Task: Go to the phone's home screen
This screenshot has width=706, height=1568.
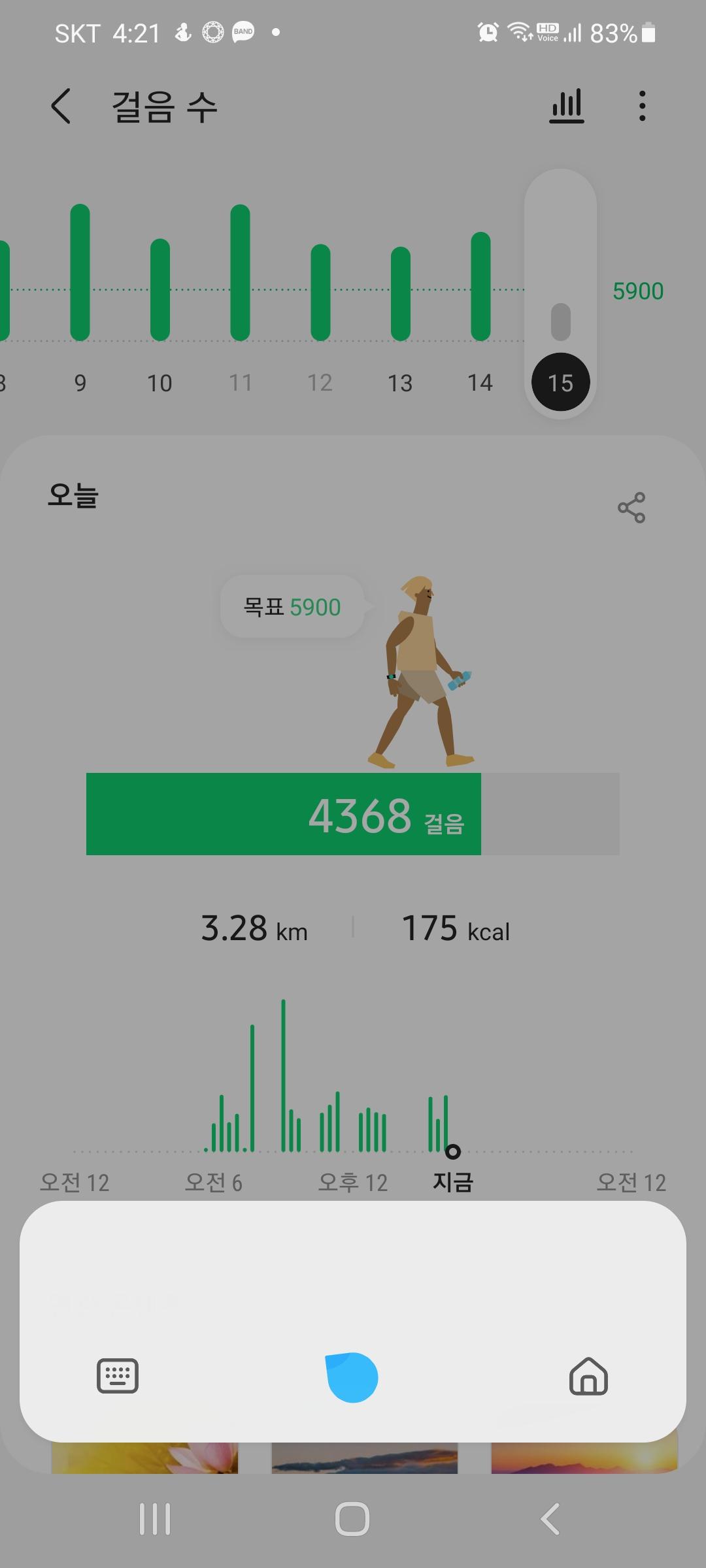Action: click(352, 1518)
